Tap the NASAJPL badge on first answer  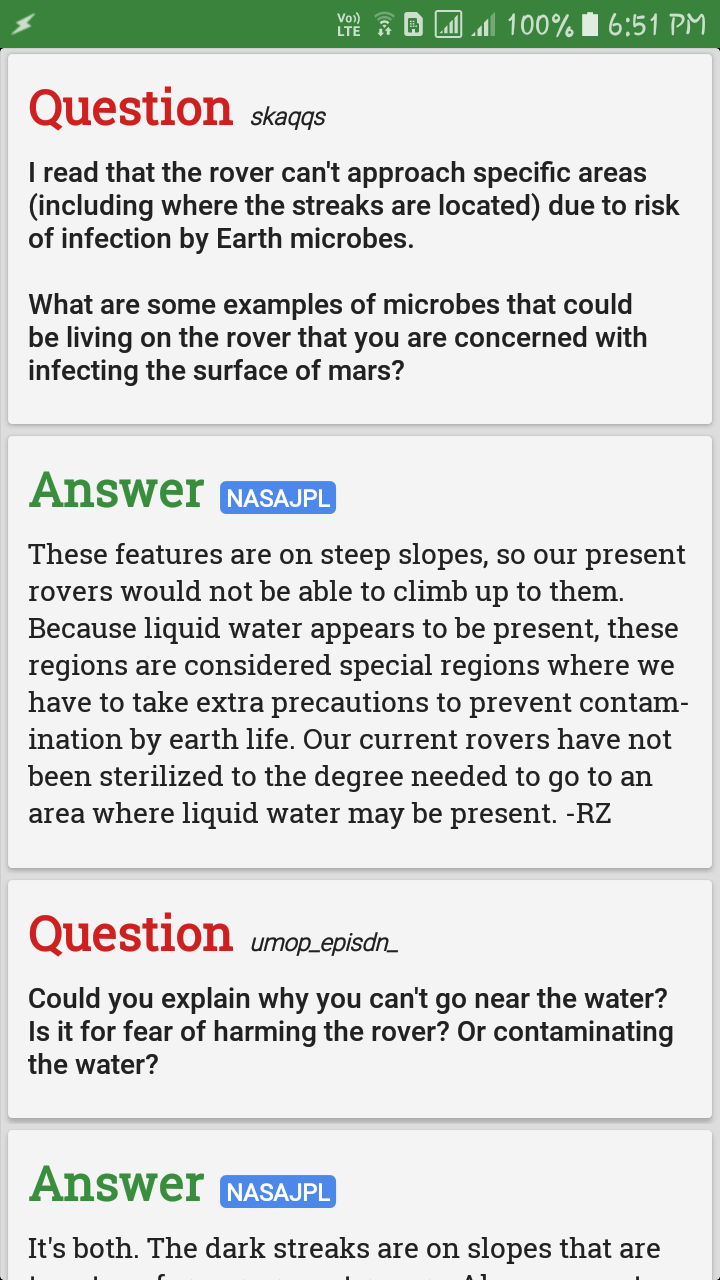[278, 497]
